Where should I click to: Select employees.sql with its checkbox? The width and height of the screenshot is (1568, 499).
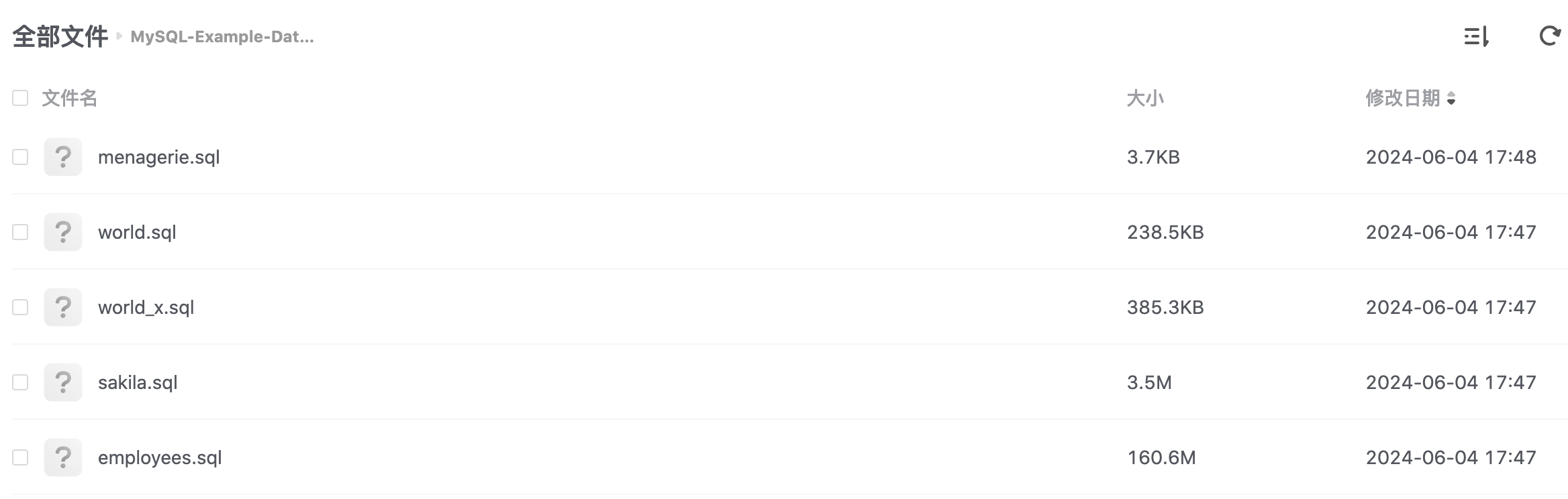pyautogui.click(x=20, y=457)
